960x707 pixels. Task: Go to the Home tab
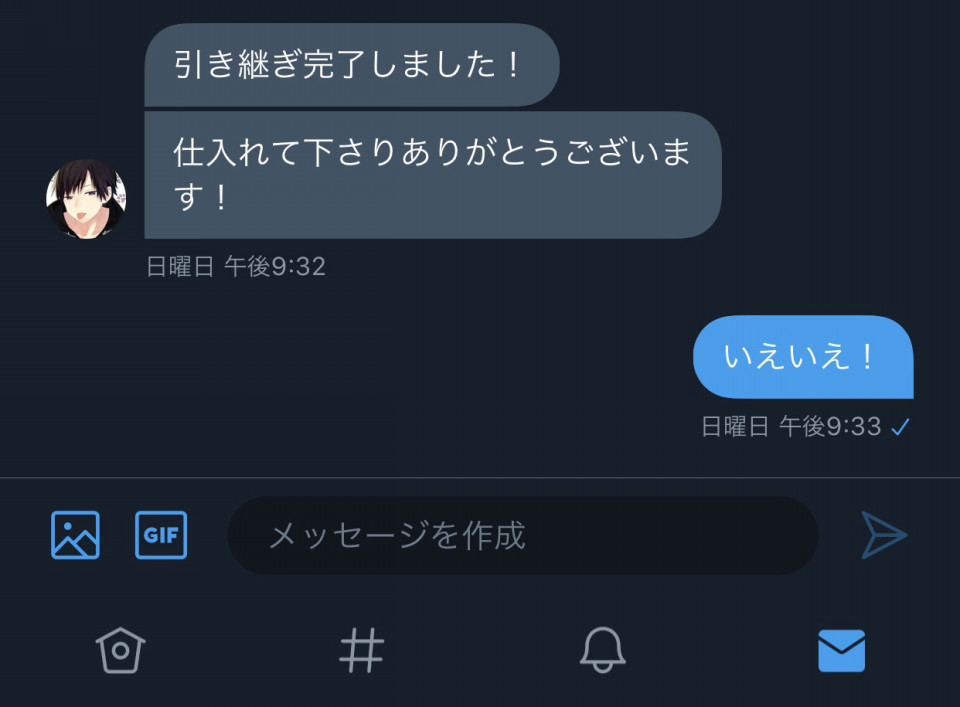point(121,651)
